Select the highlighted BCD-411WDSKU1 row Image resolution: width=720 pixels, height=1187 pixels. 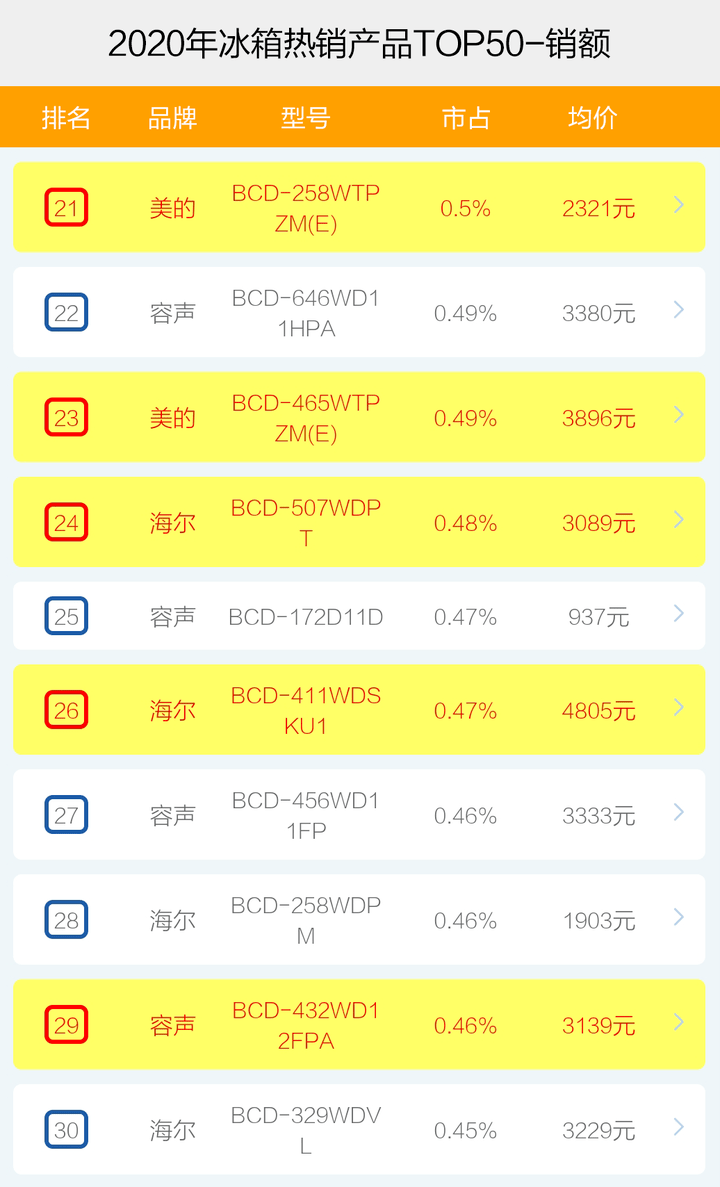coord(360,710)
